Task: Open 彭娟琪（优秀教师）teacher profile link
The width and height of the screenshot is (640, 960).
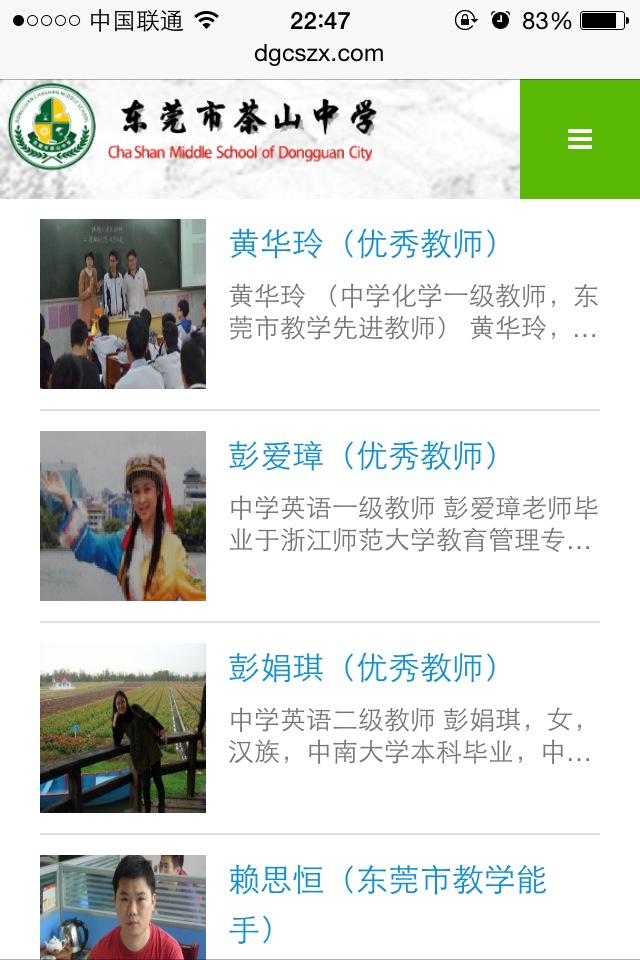Action: coord(364,668)
